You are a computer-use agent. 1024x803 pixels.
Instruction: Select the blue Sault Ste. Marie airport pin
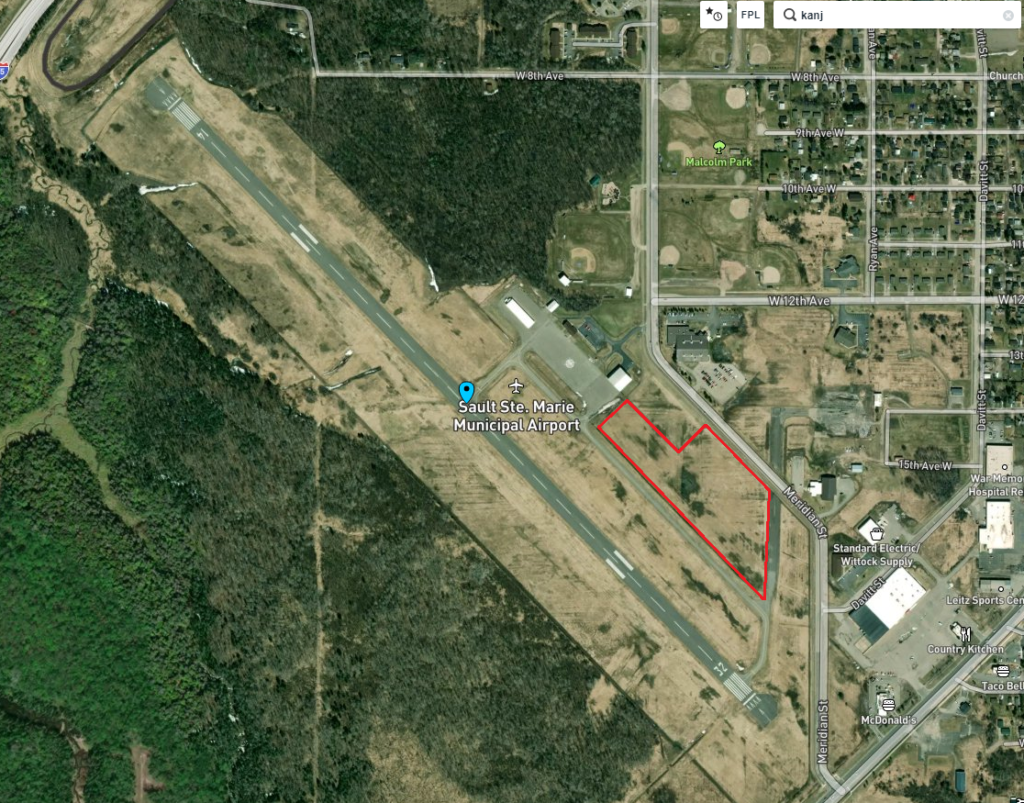click(x=466, y=391)
